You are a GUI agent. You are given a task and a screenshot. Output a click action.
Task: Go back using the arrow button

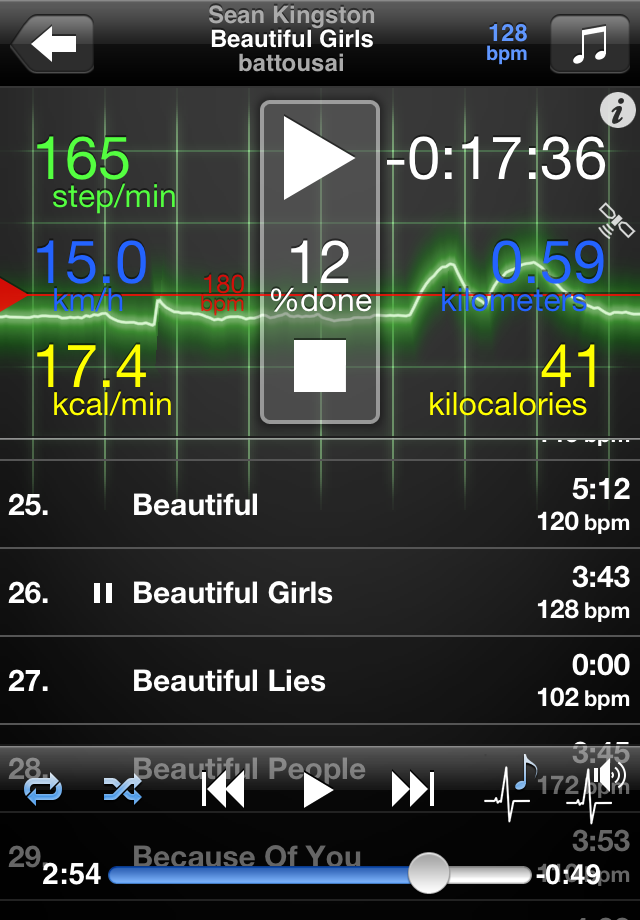52,44
